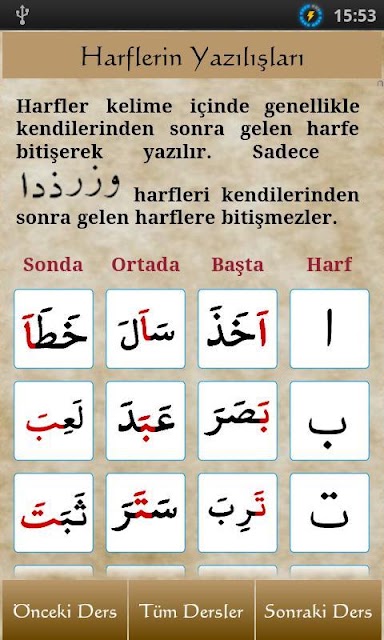Image resolution: width=384 pixels, height=640 pixels.
Task: Select Be's Başta example tile
Action: coord(238,421)
